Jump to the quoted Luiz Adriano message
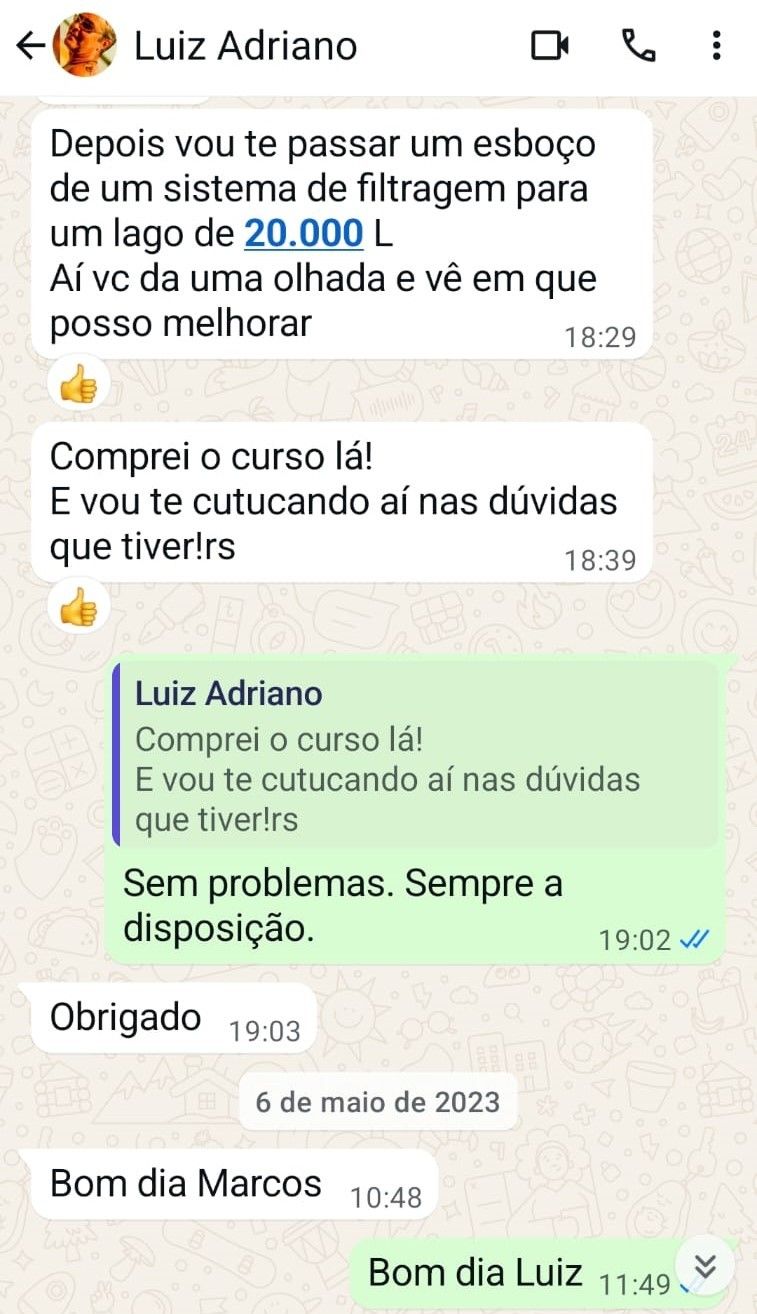The width and height of the screenshot is (757, 1314). click(415, 756)
